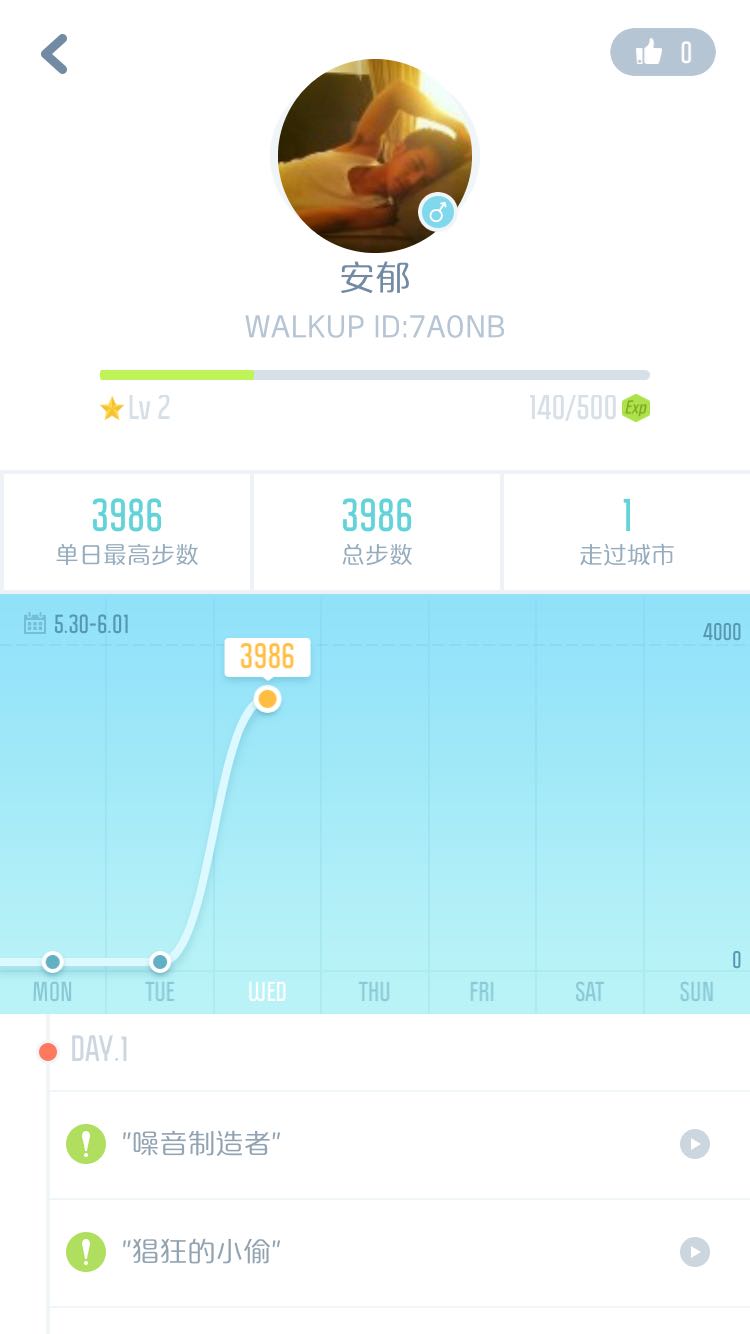Select the Monday data point on chart

53,961
